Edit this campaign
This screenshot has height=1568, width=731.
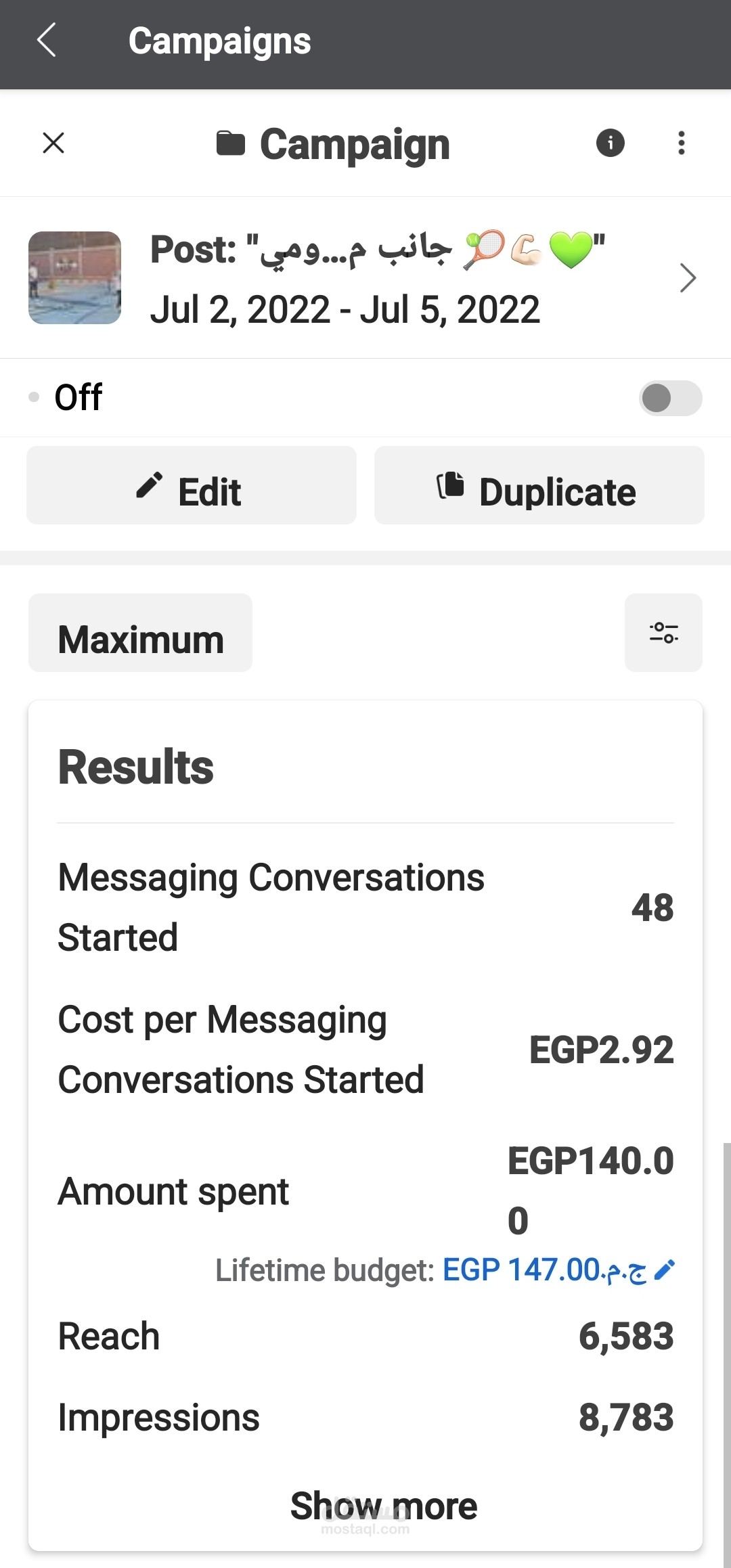coord(192,485)
